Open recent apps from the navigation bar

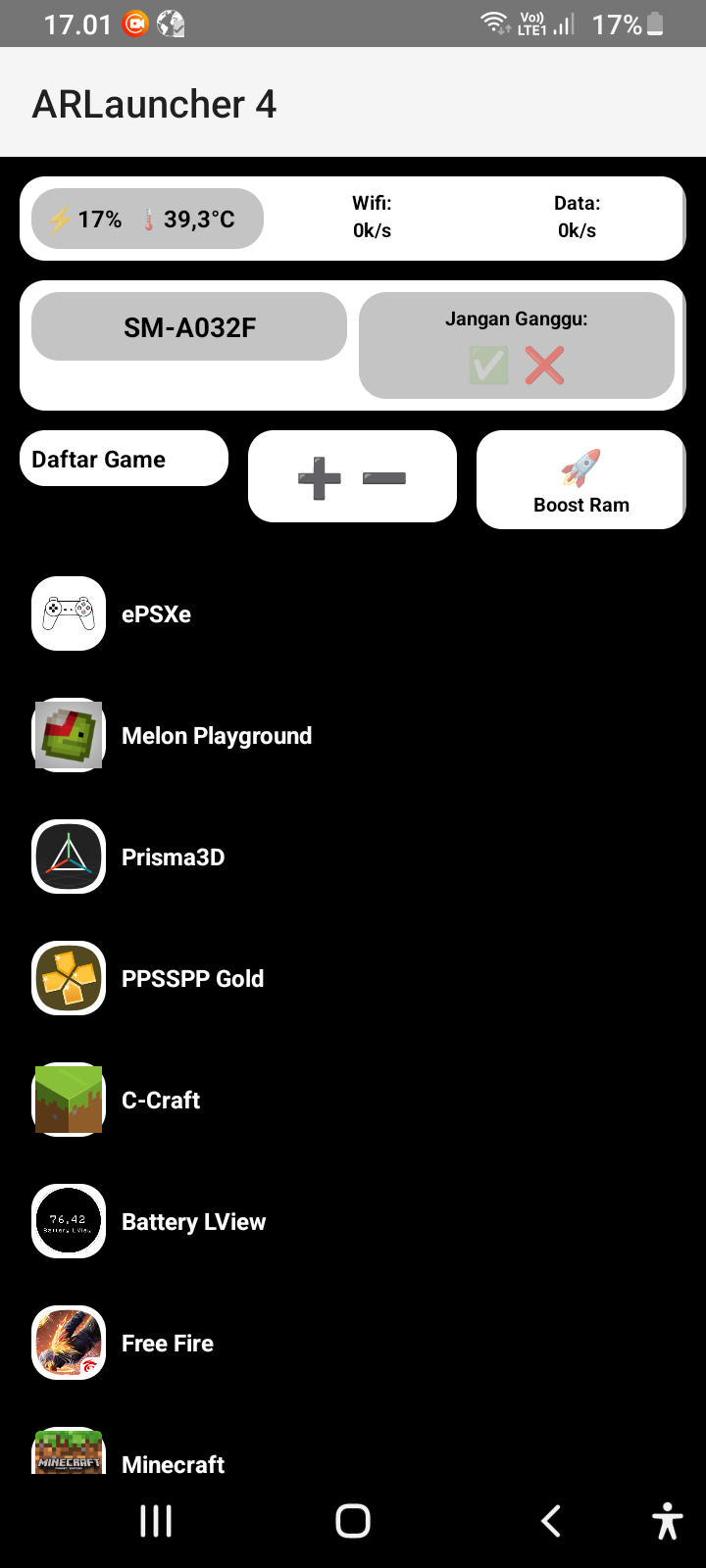coord(156,1521)
